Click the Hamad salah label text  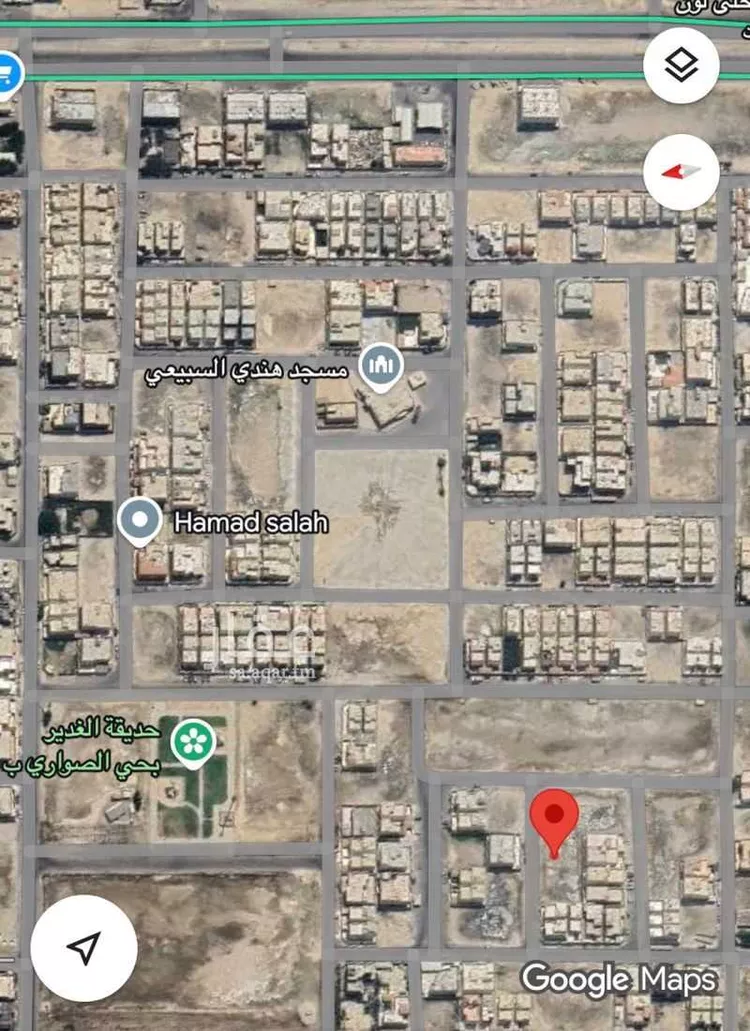click(x=248, y=519)
